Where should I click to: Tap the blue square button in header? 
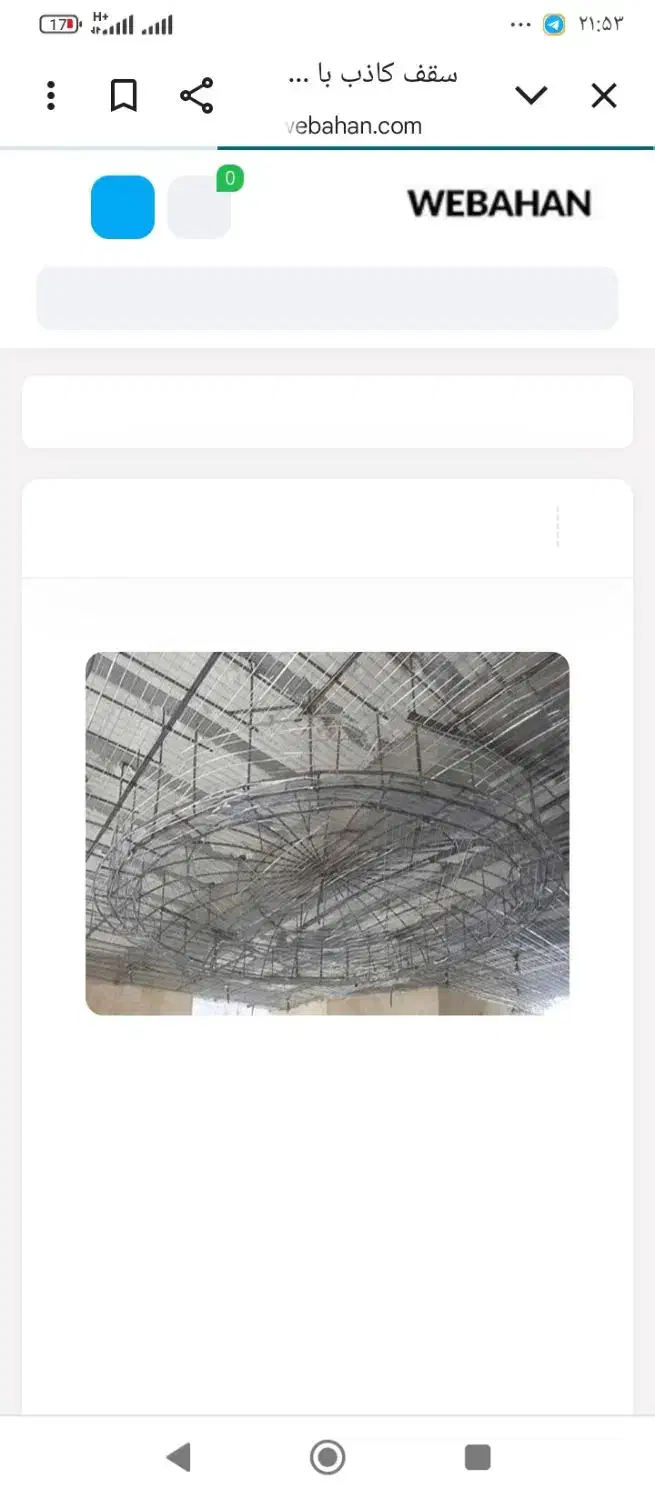123,207
